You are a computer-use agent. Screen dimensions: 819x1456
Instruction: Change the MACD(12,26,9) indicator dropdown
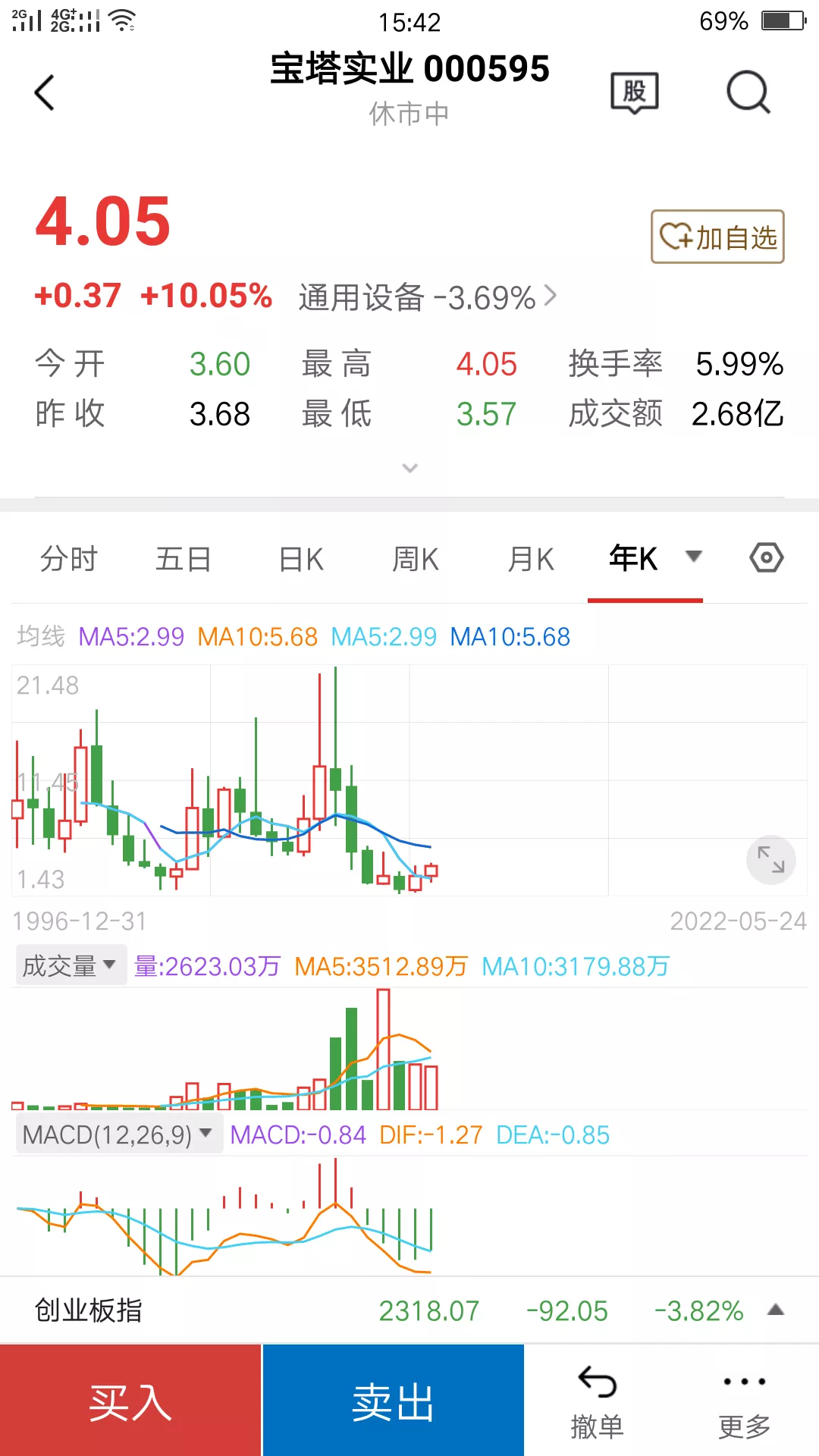(x=118, y=1135)
